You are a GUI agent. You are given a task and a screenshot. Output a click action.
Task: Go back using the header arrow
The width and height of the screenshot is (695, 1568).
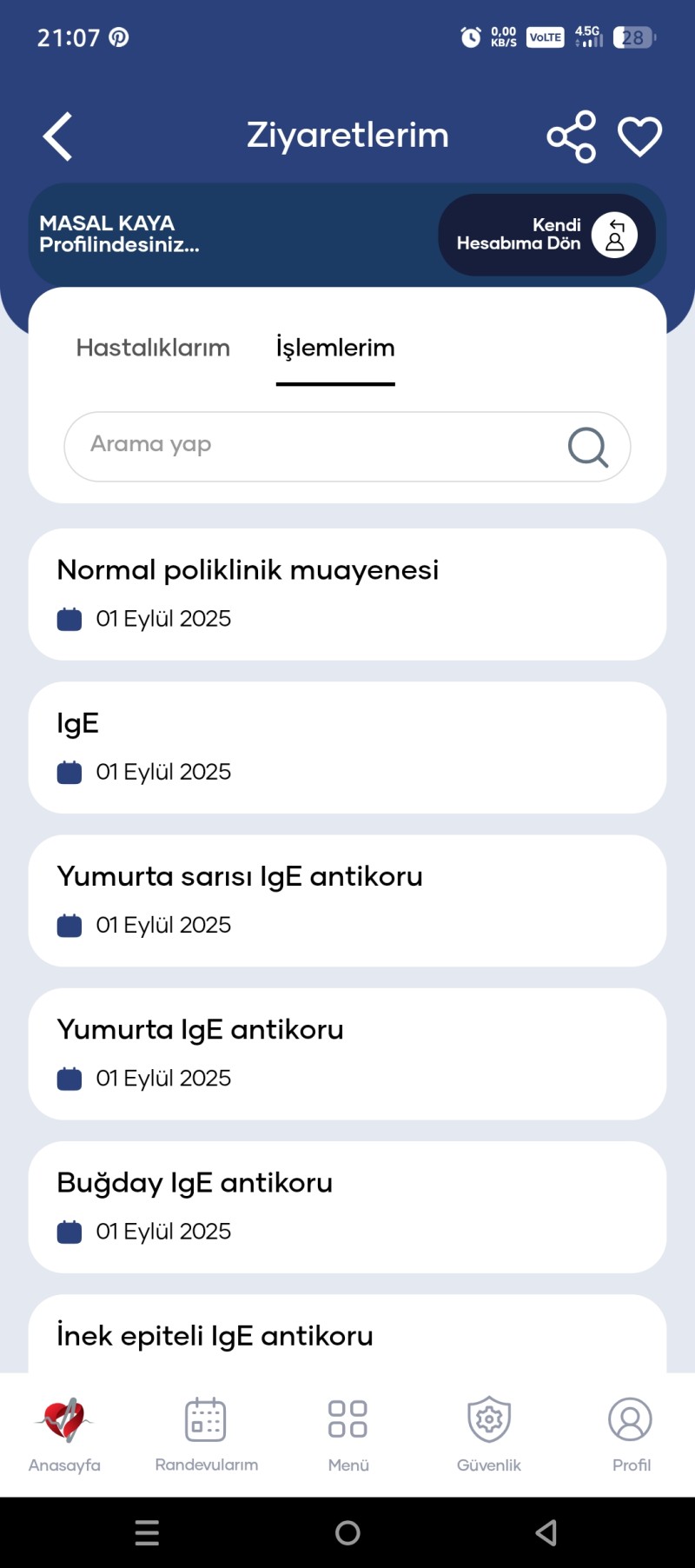(58, 137)
